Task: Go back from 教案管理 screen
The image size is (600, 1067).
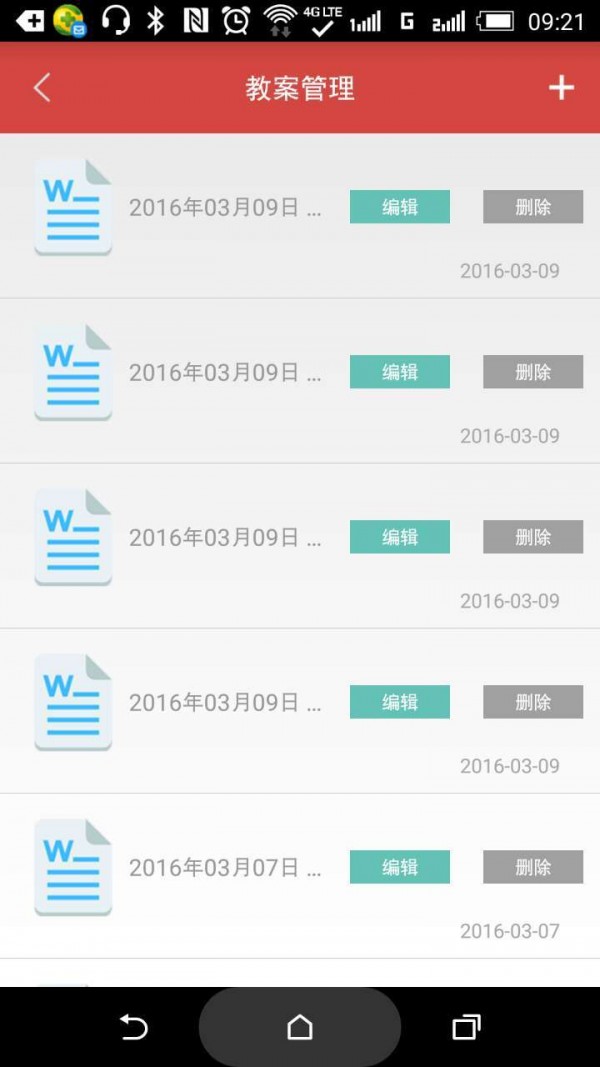Action: (42, 88)
